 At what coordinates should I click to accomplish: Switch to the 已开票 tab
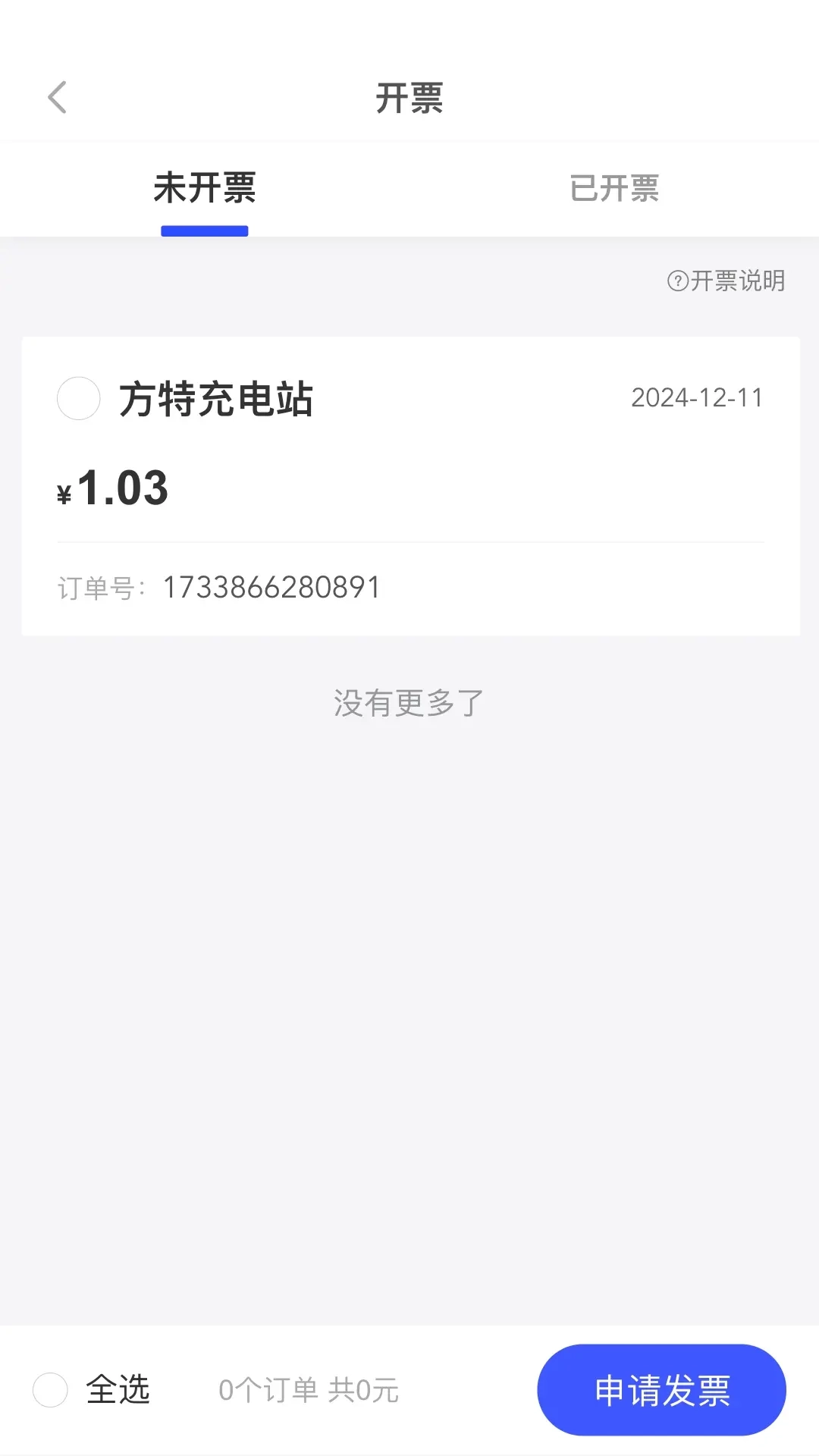point(614,189)
